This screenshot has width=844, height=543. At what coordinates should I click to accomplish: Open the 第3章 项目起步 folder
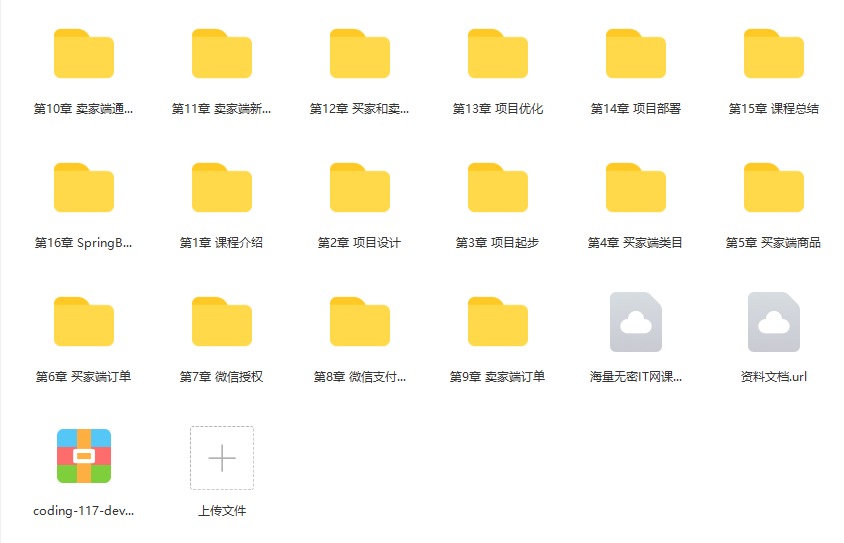498,188
